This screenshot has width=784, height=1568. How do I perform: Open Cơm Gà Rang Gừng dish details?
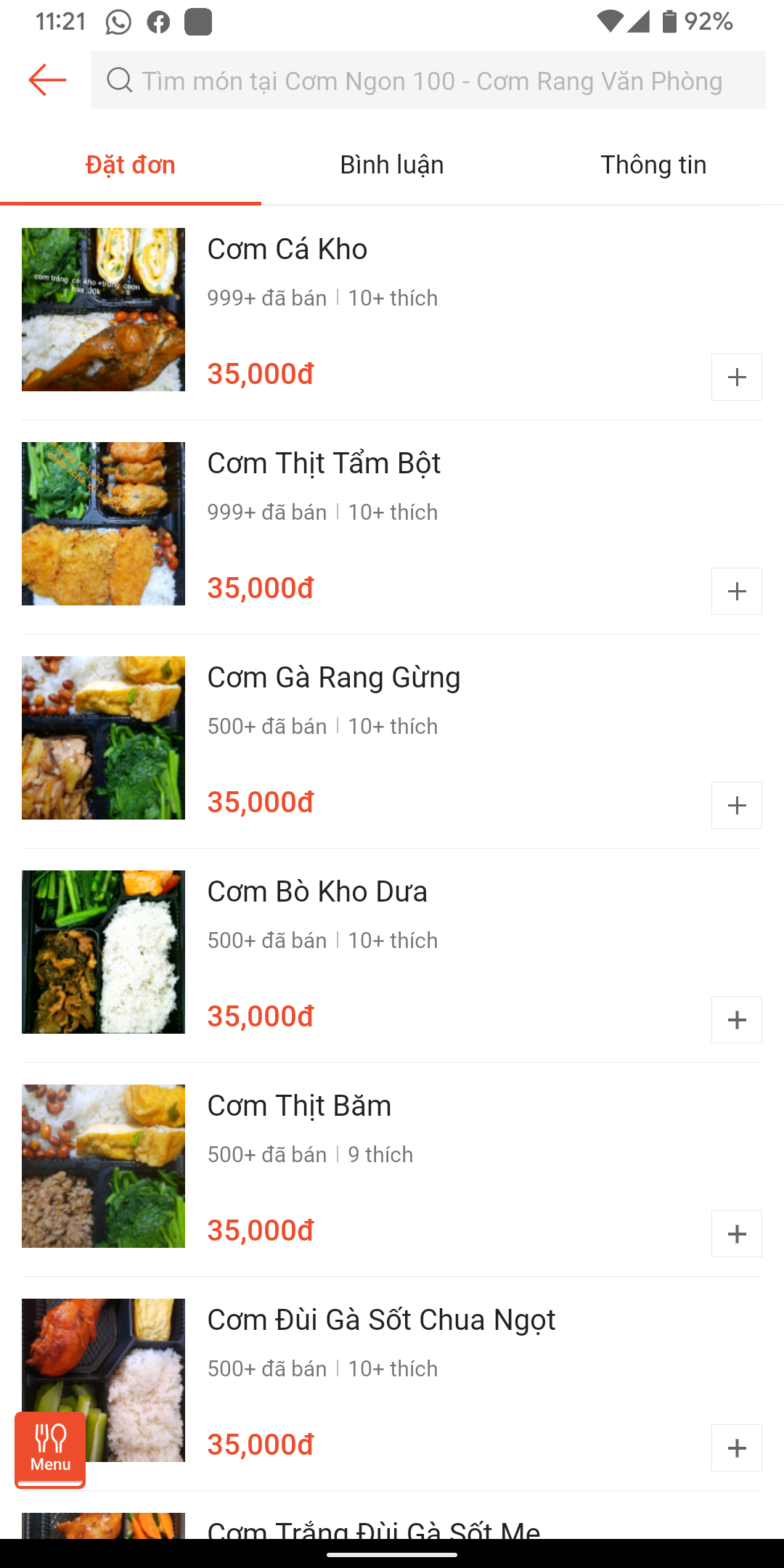[333, 677]
